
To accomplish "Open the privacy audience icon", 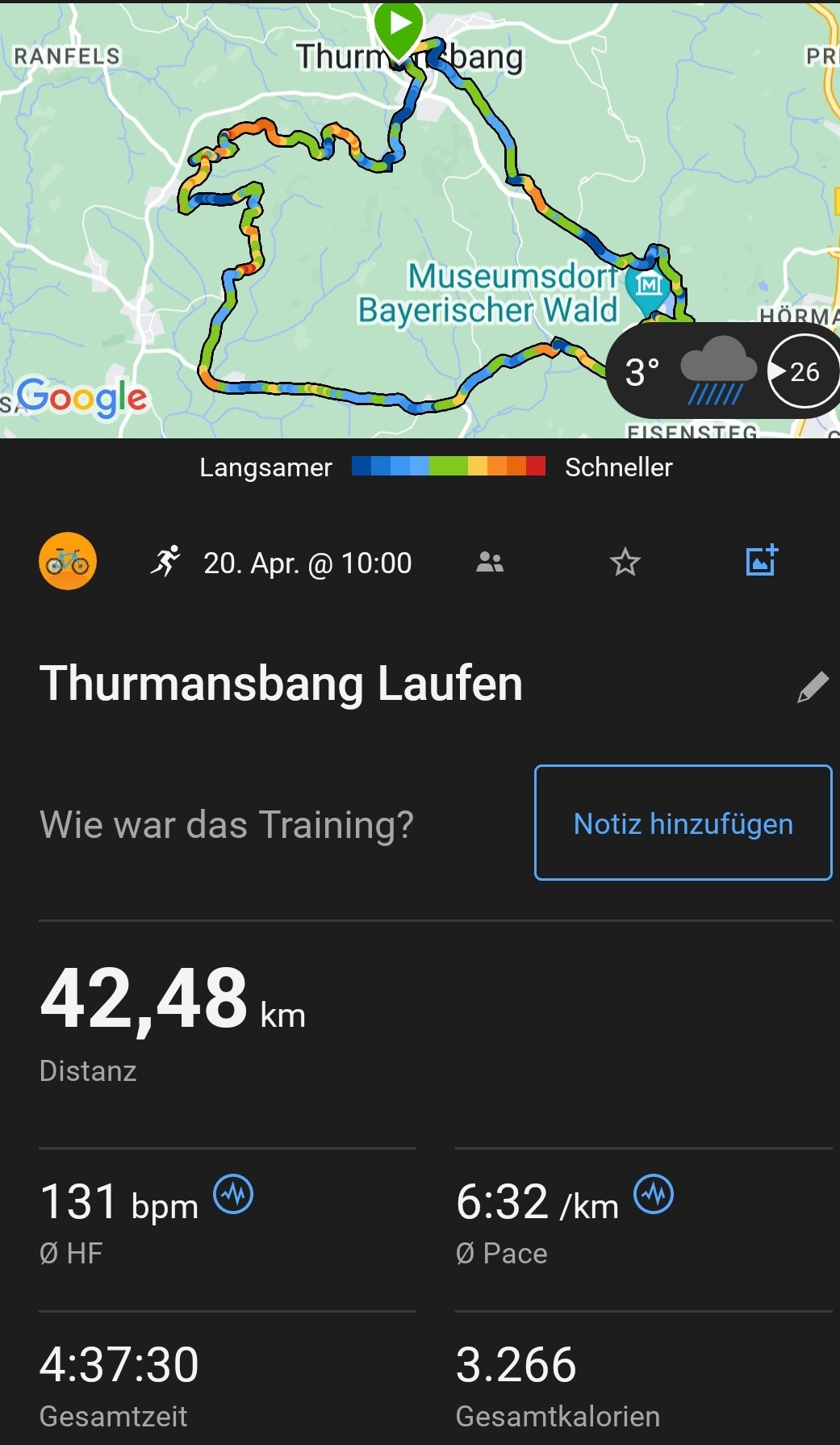I will (x=490, y=562).
